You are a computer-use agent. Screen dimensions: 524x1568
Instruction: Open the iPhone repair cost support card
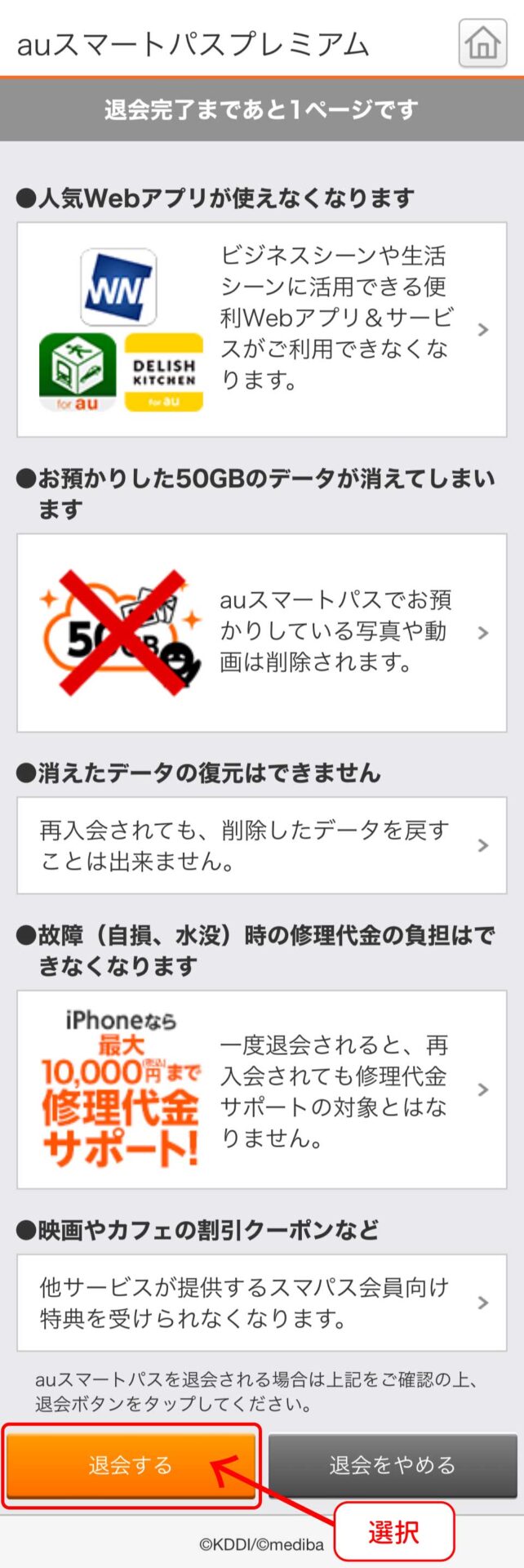click(261, 1089)
